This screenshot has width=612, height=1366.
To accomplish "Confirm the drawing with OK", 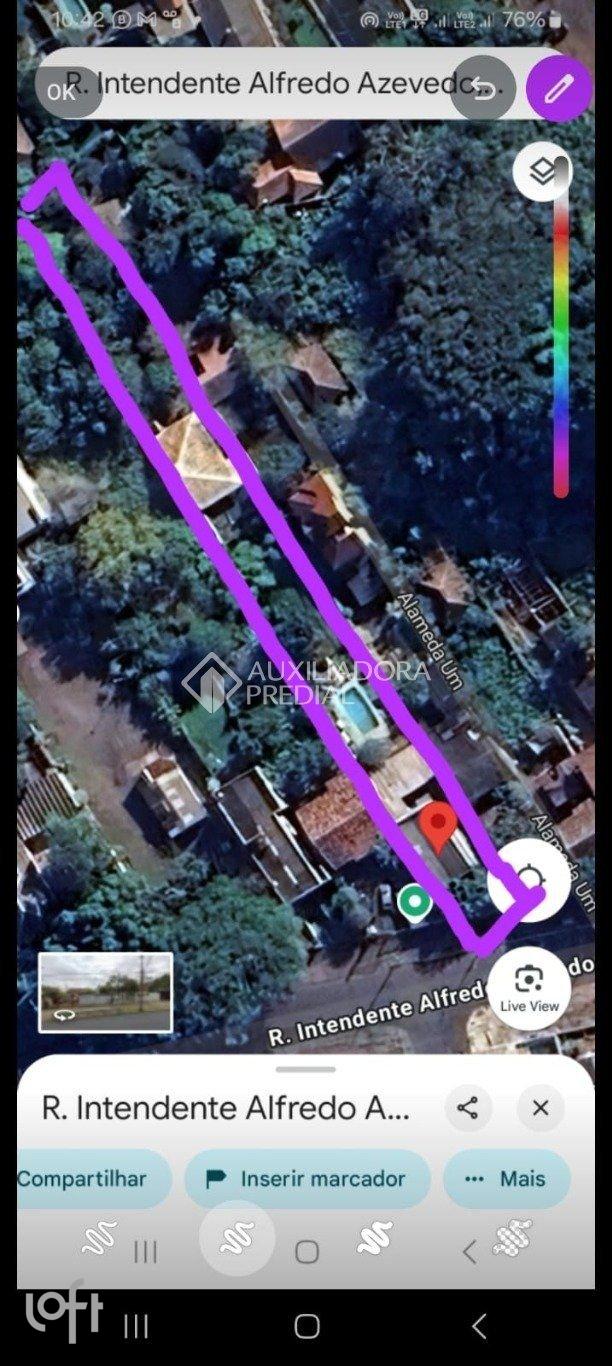I will (61, 91).
